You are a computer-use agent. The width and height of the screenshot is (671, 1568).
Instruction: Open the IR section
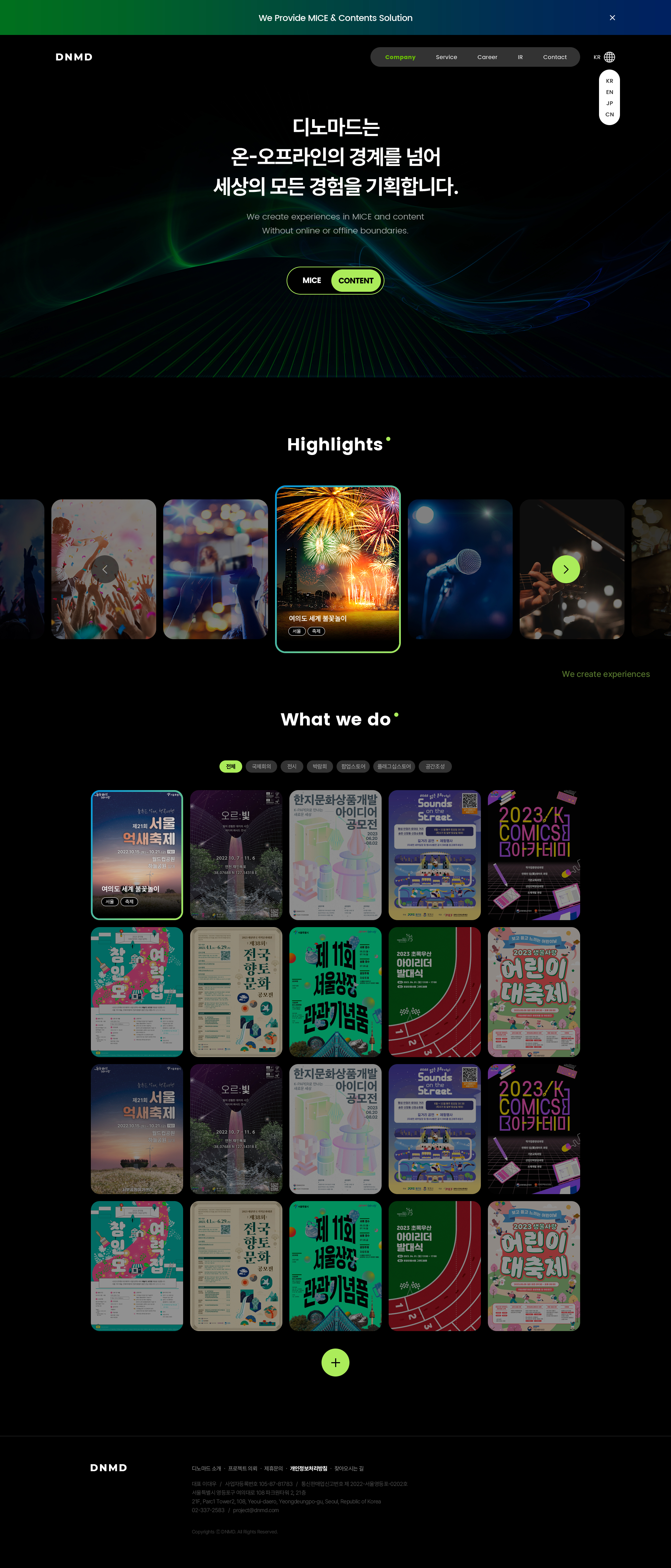[520, 57]
